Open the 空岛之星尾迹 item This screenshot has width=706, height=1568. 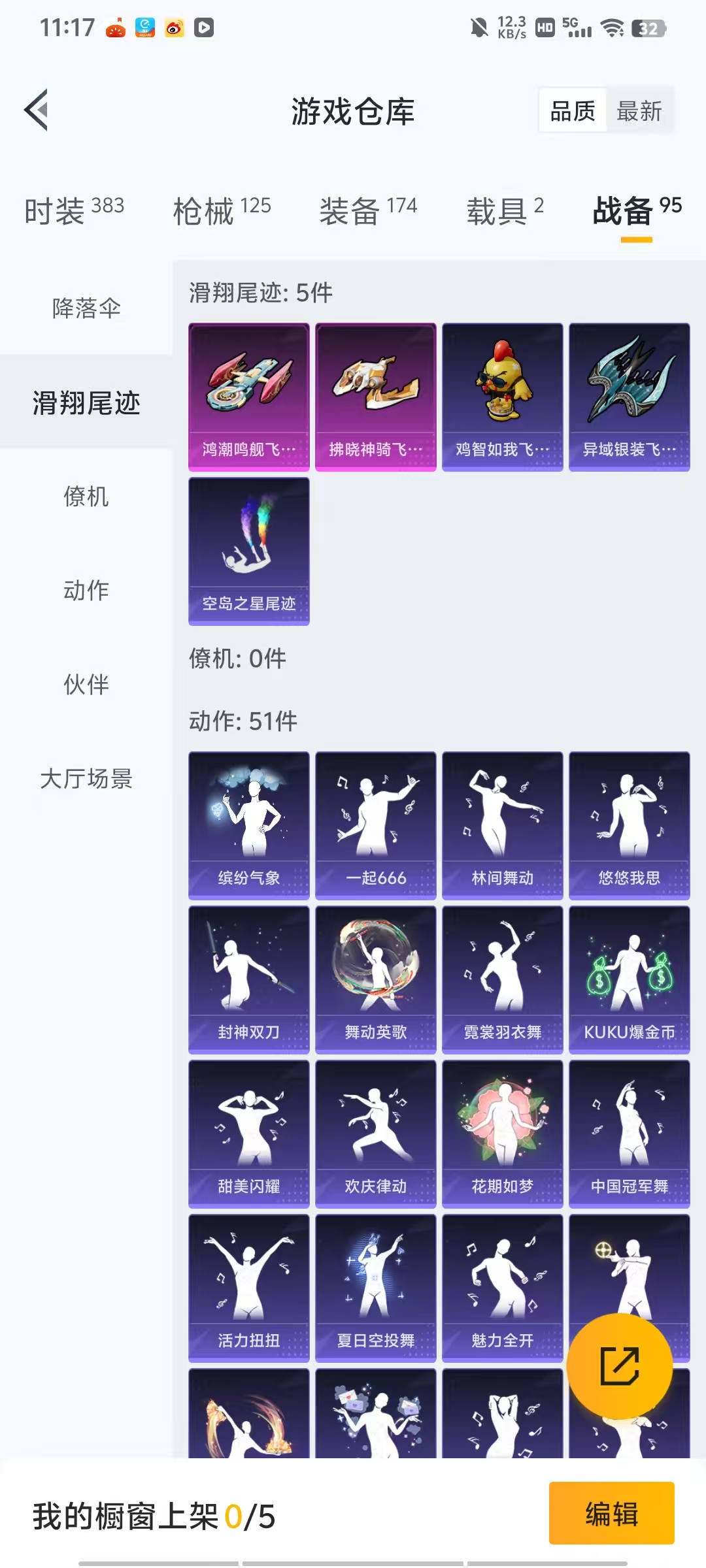pyautogui.click(x=248, y=550)
